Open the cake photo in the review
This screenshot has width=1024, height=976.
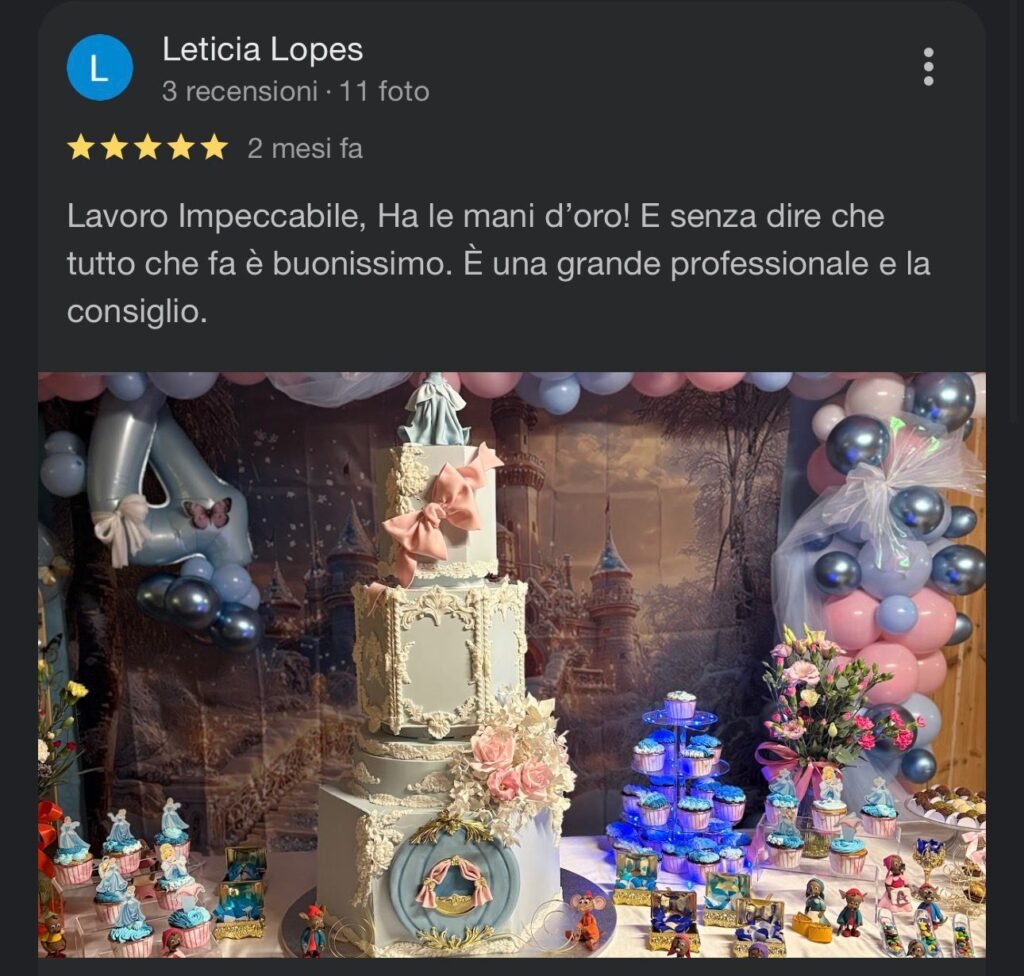tap(512, 665)
